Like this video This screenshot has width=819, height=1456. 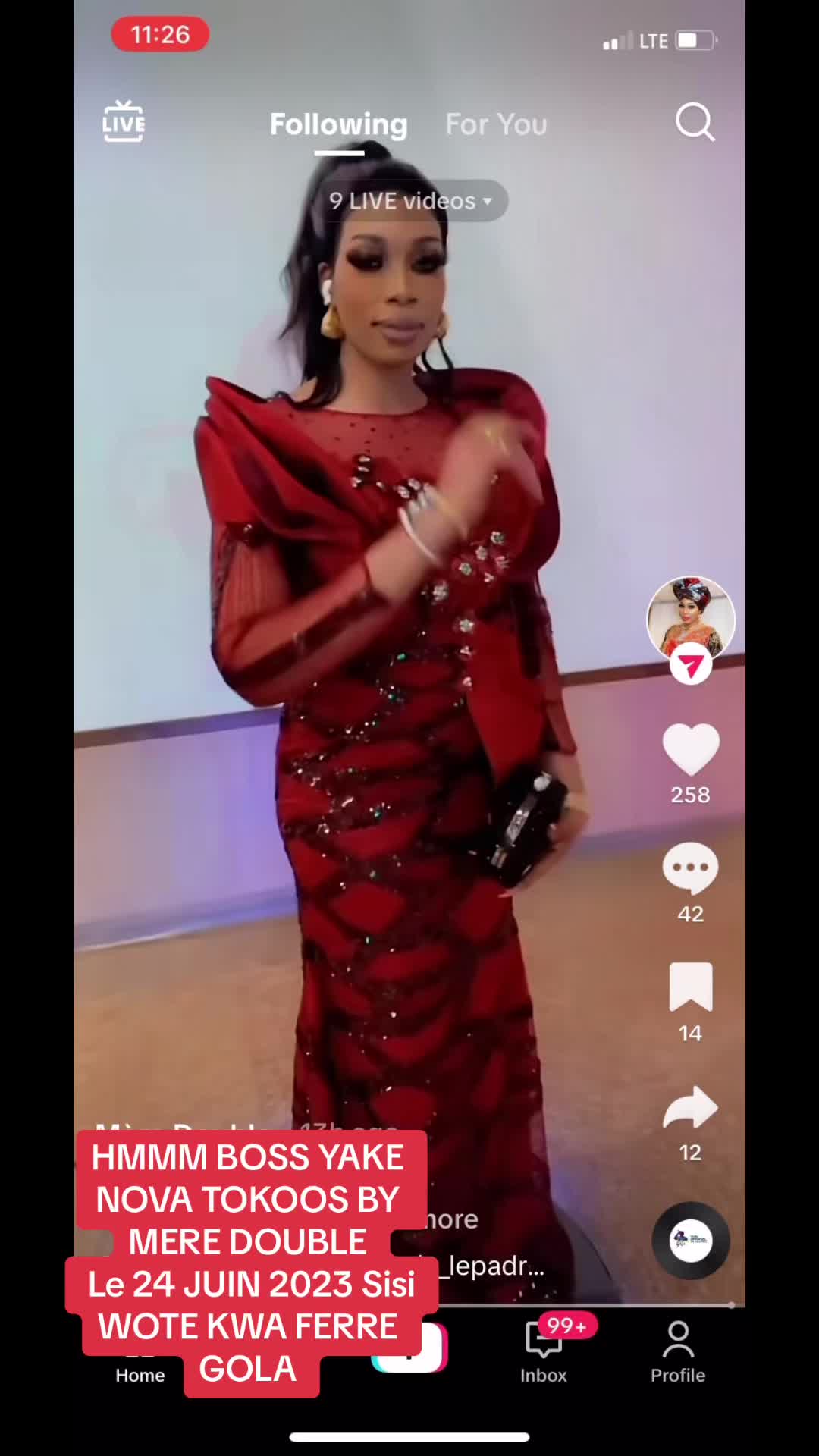[x=690, y=749]
